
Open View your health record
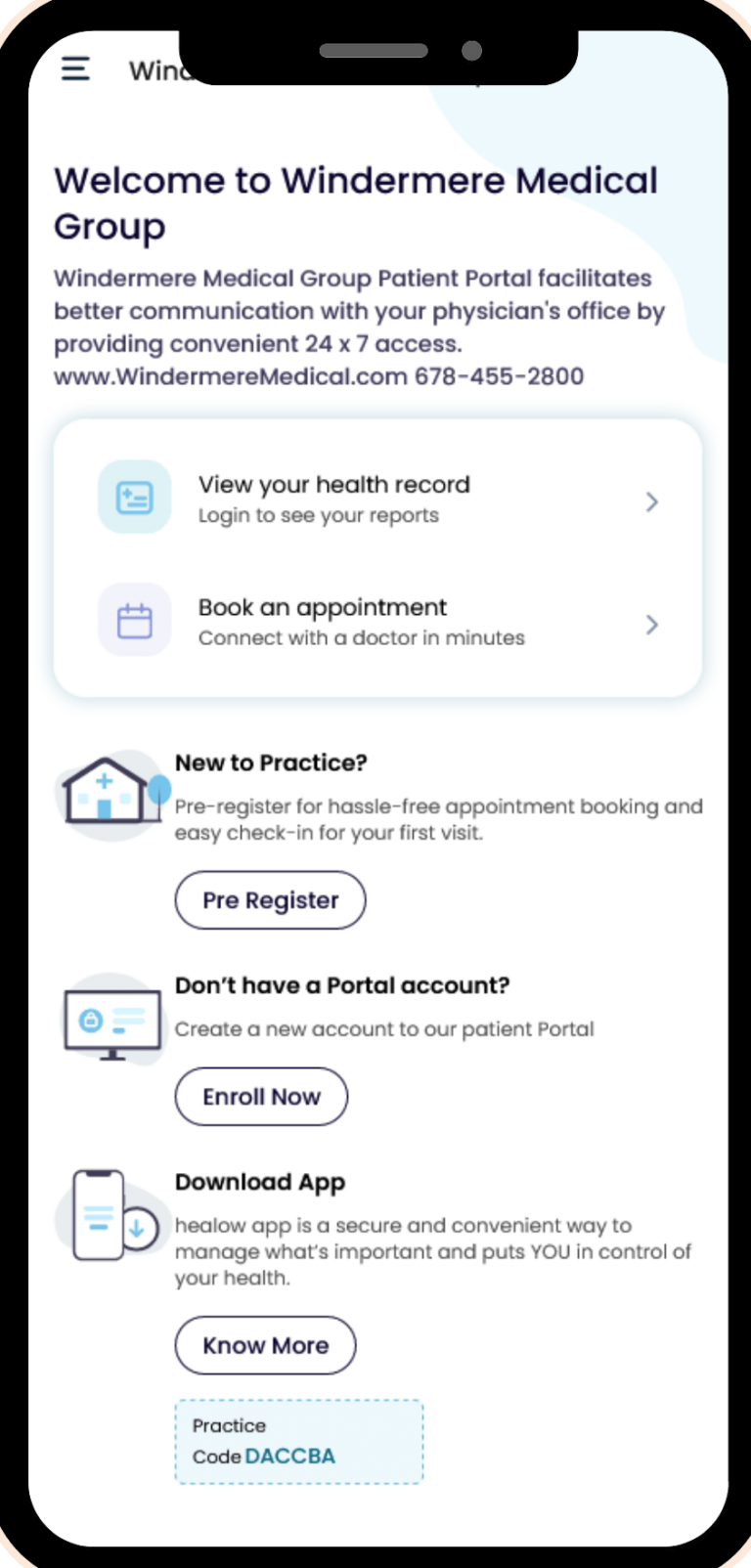377,499
